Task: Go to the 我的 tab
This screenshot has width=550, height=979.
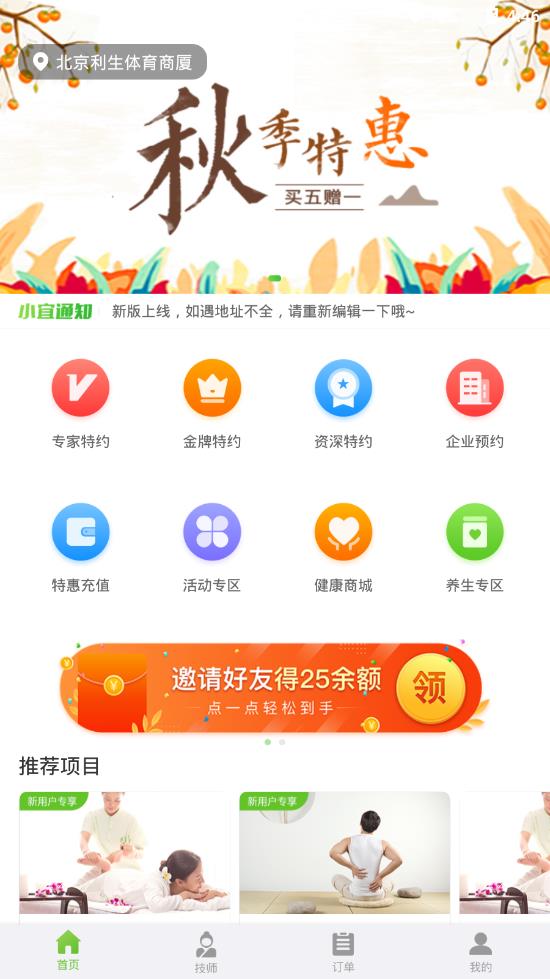Action: tap(480, 952)
